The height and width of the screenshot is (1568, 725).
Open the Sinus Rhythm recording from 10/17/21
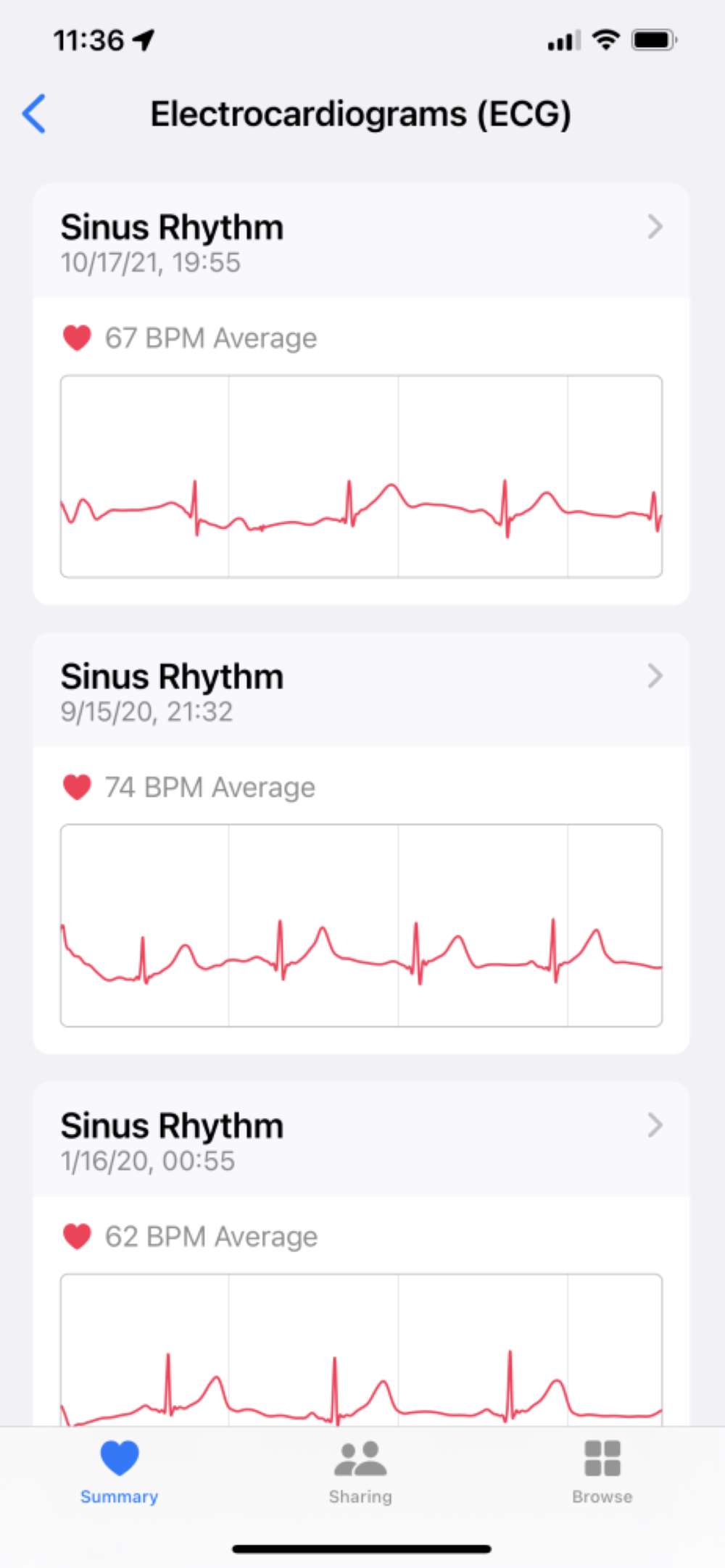[x=360, y=241]
